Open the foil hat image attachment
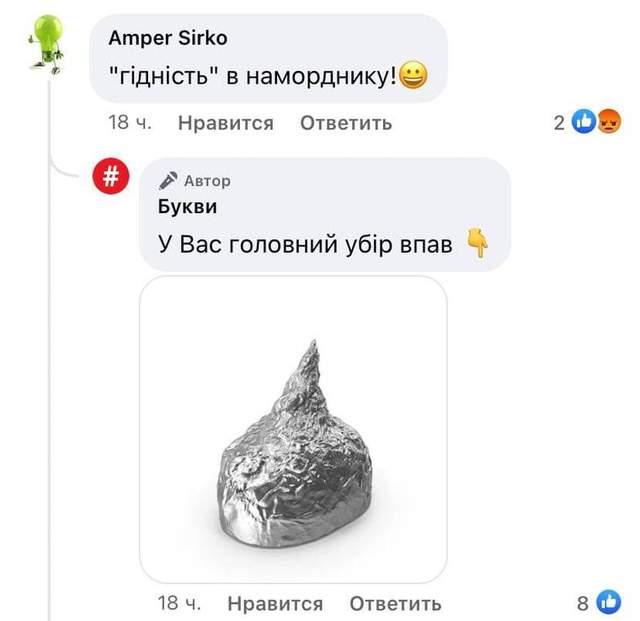 click(x=293, y=428)
